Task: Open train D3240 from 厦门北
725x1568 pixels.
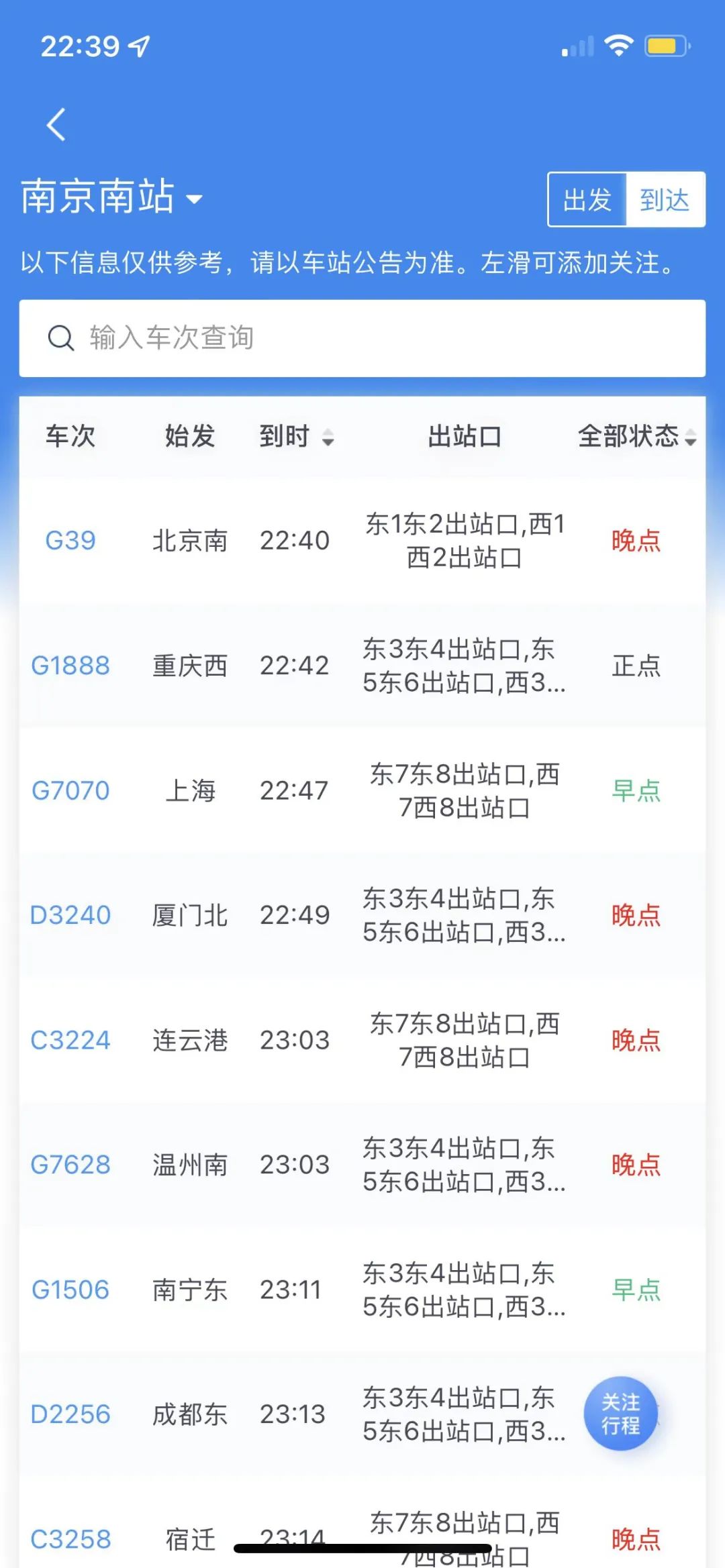Action: pyautogui.click(x=70, y=915)
